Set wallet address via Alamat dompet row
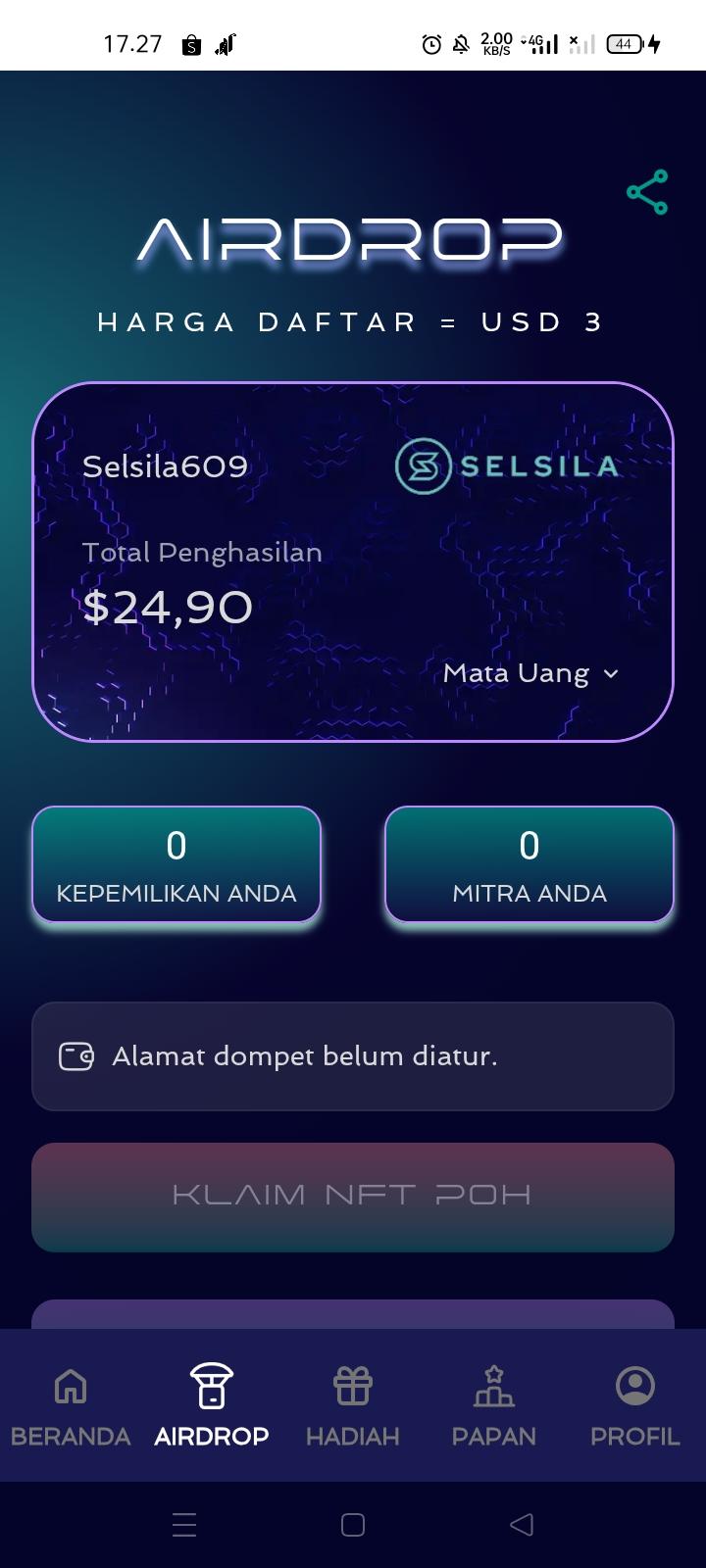This screenshot has width=706, height=1568. (353, 1056)
